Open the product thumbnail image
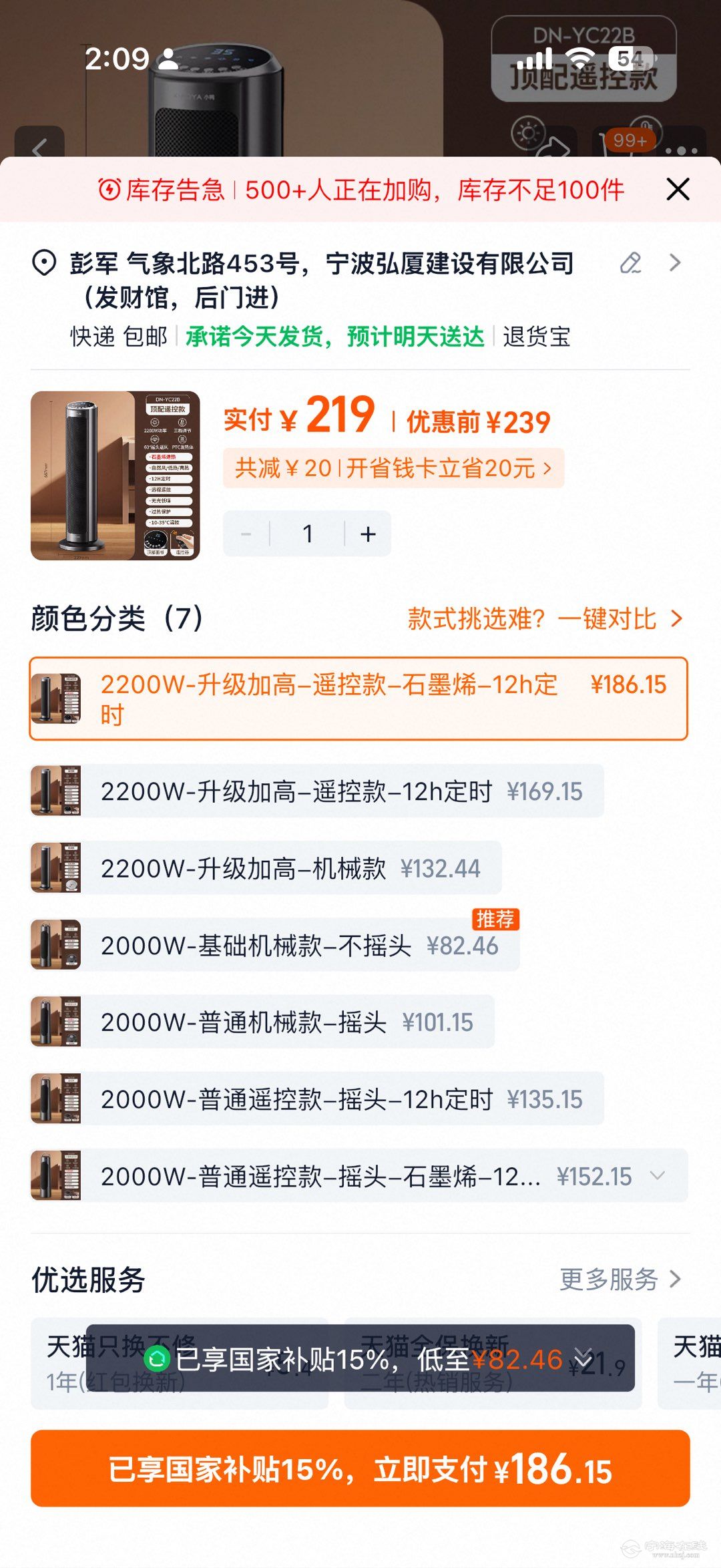 pyautogui.click(x=115, y=475)
